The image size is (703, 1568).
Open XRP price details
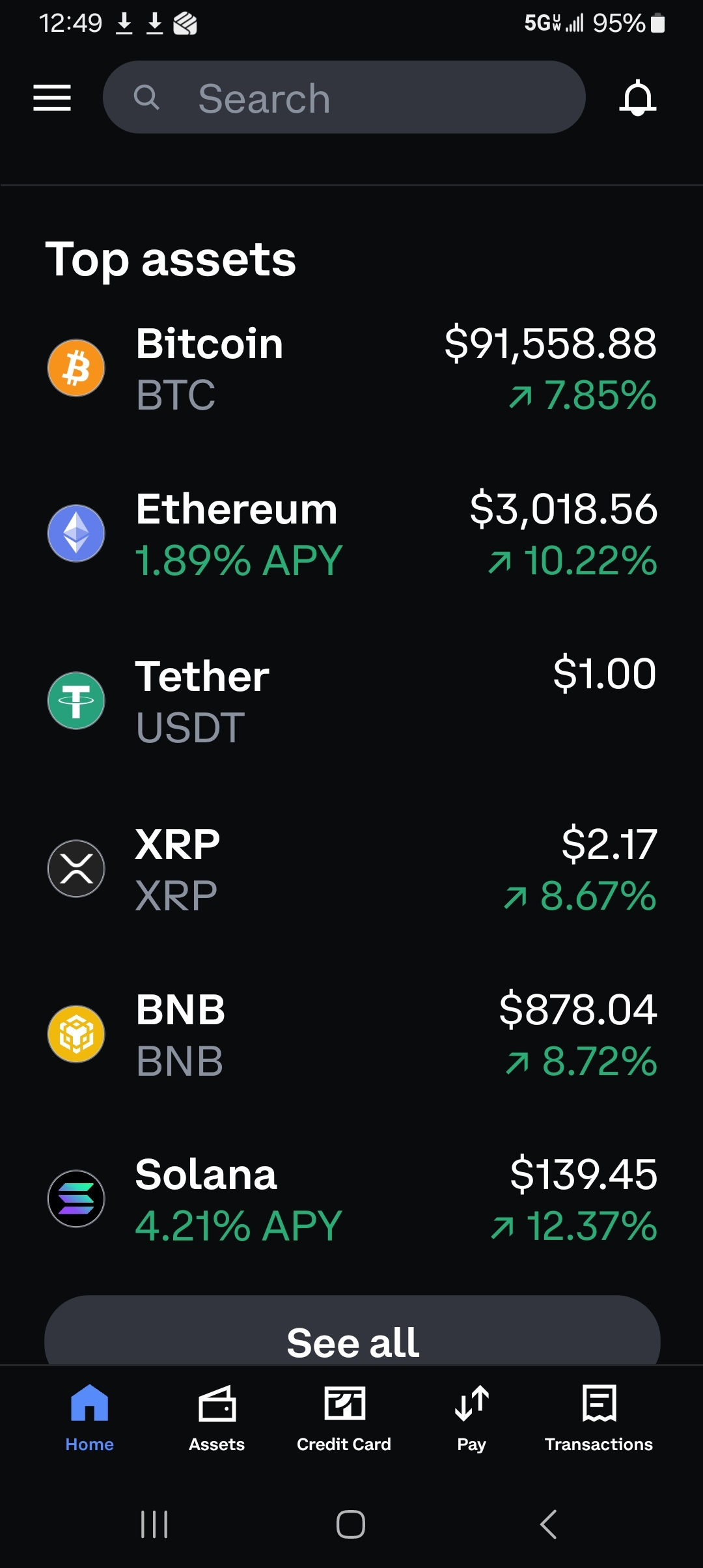click(x=351, y=869)
